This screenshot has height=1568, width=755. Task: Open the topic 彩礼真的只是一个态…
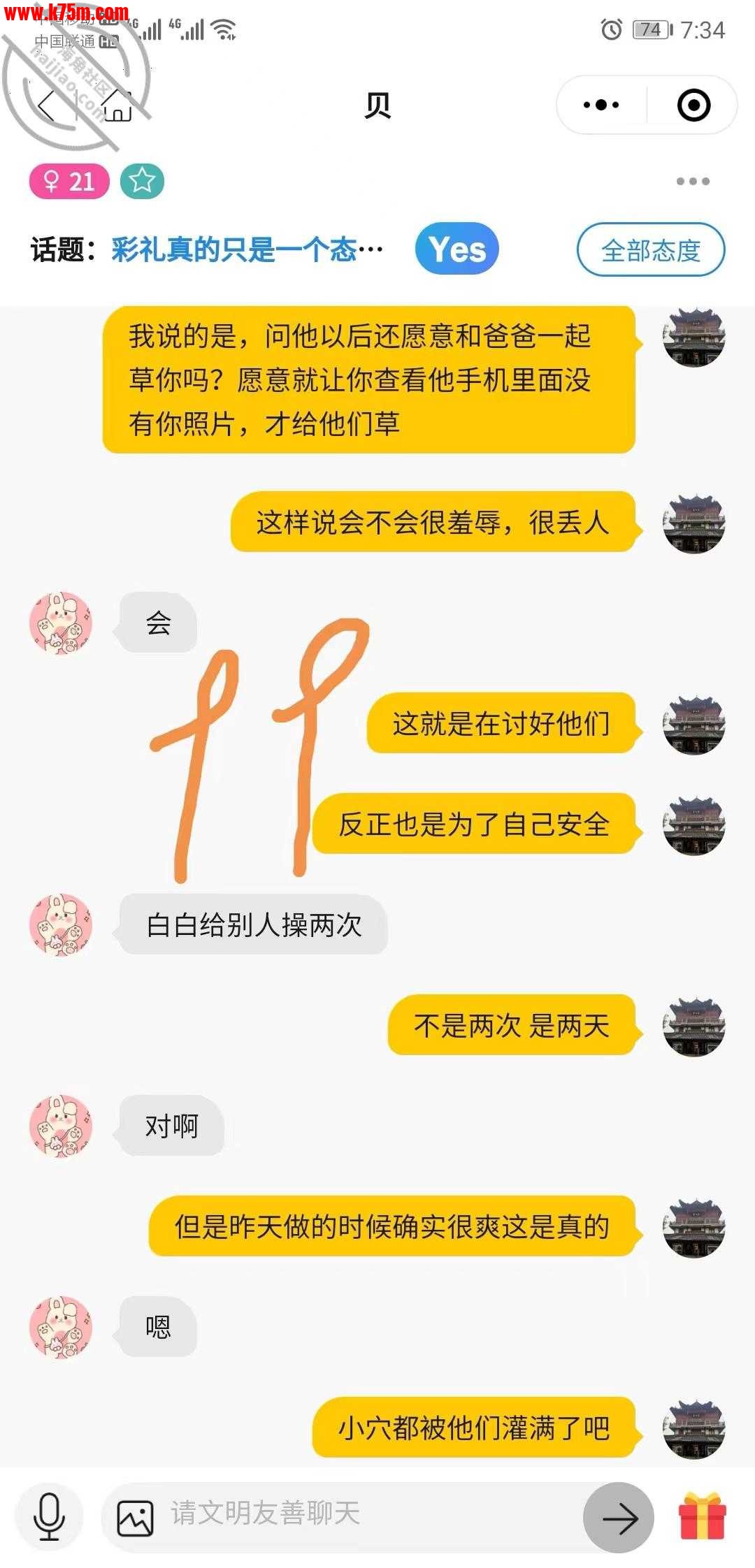(246, 249)
